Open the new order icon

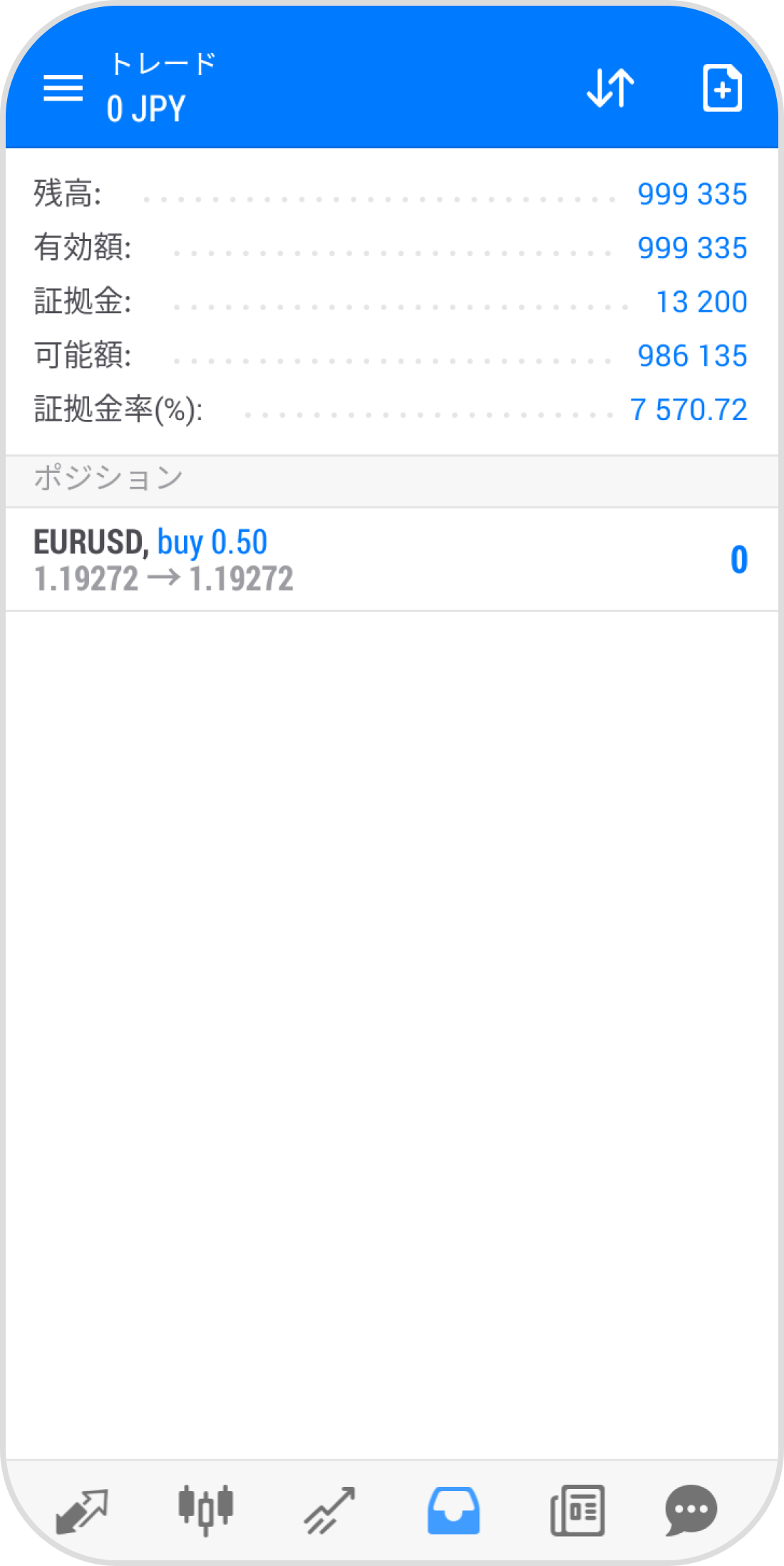[721, 88]
